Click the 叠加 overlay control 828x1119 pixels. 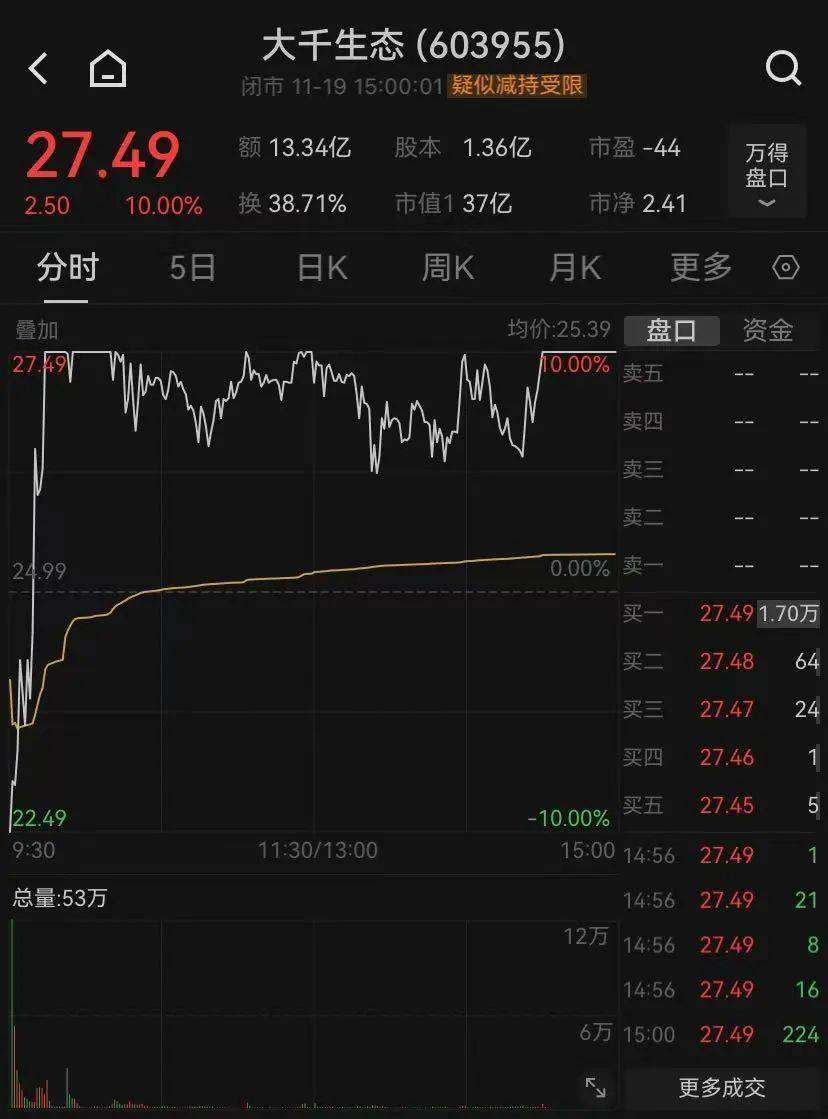[39, 330]
